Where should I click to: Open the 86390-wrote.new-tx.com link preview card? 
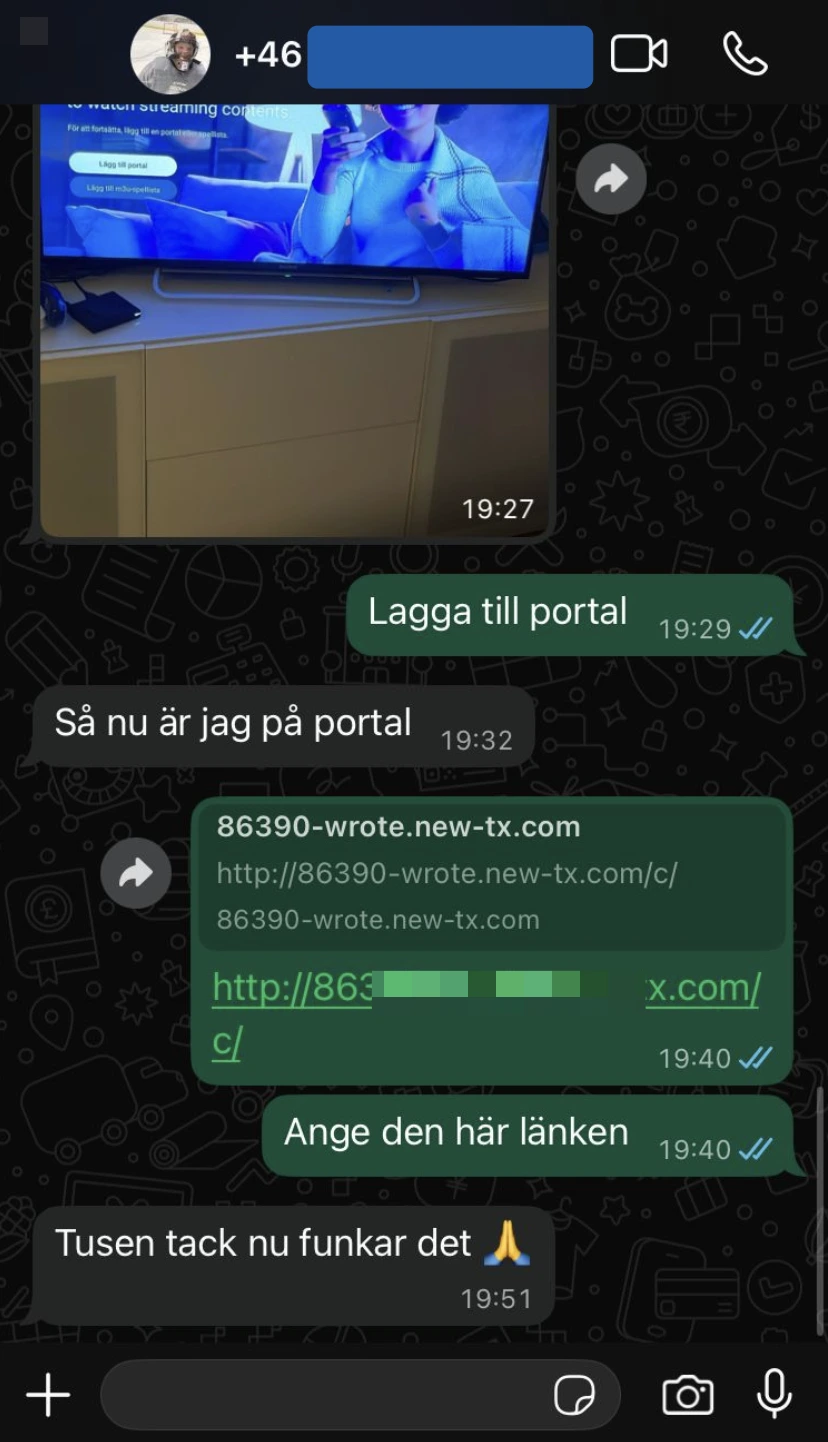490,873
